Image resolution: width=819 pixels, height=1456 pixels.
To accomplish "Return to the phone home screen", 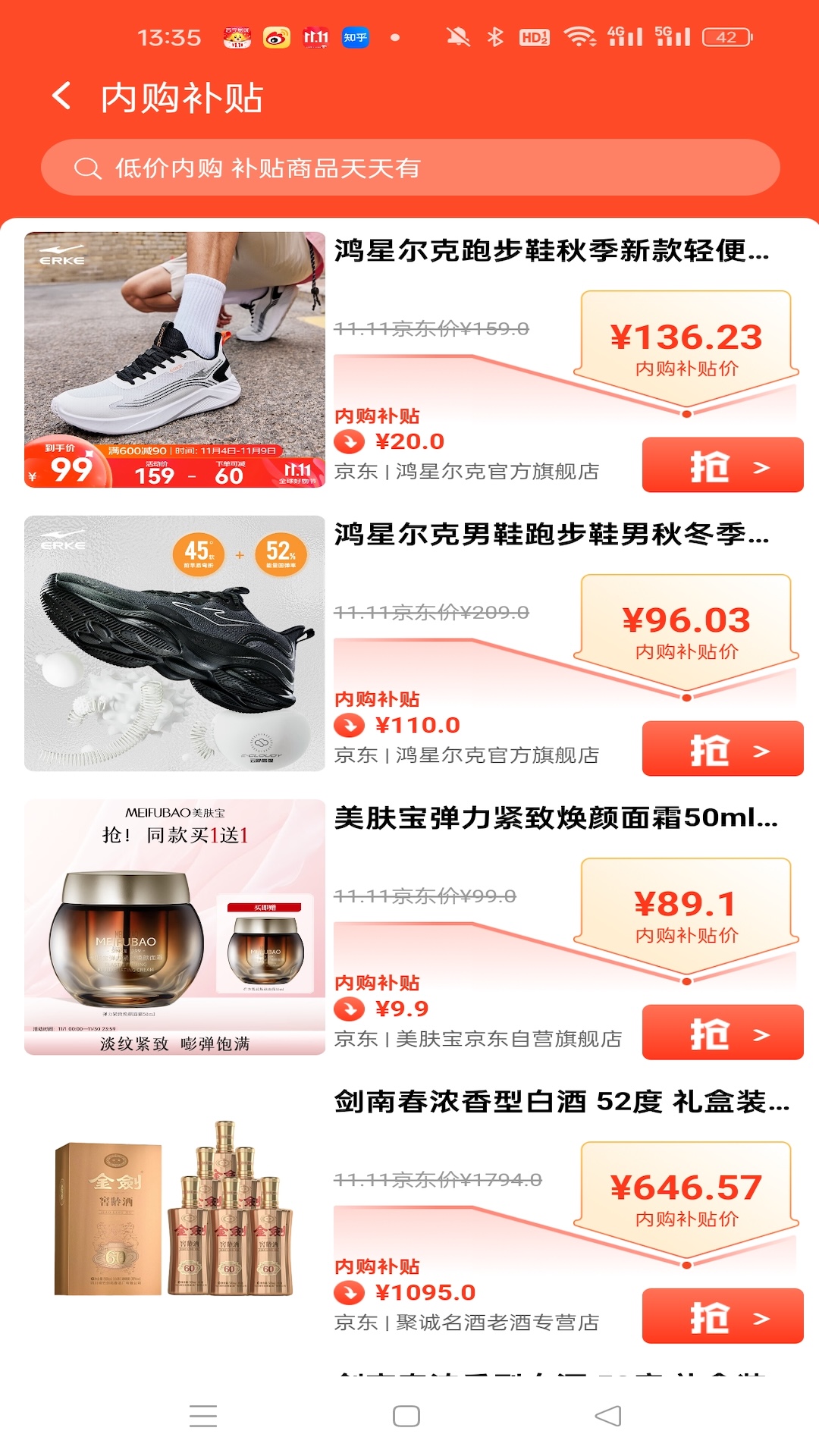I will 406,1416.
